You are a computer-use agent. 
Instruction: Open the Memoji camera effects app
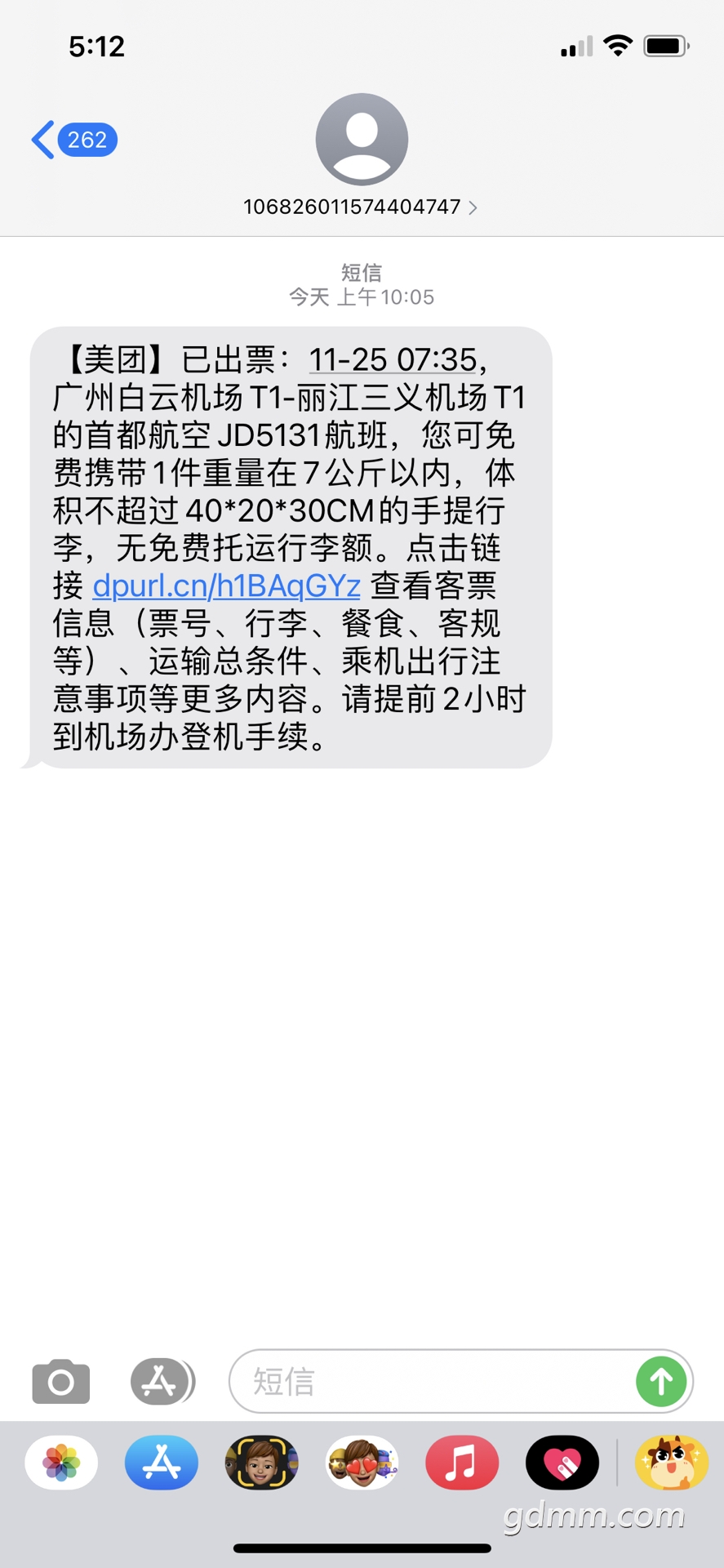pos(262,1463)
